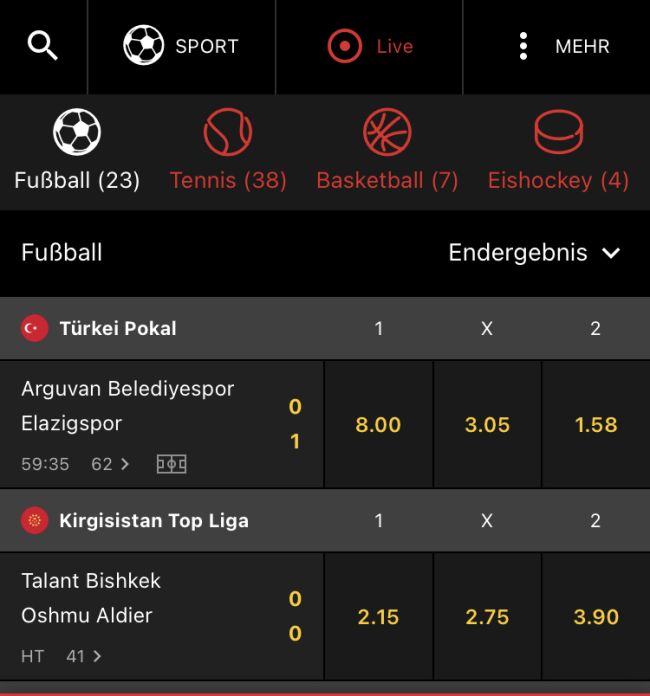Bet on Arguvan Belediyespor win at 8.00
The height and width of the screenshot is (696, 650).
click(x=378, y=425)
